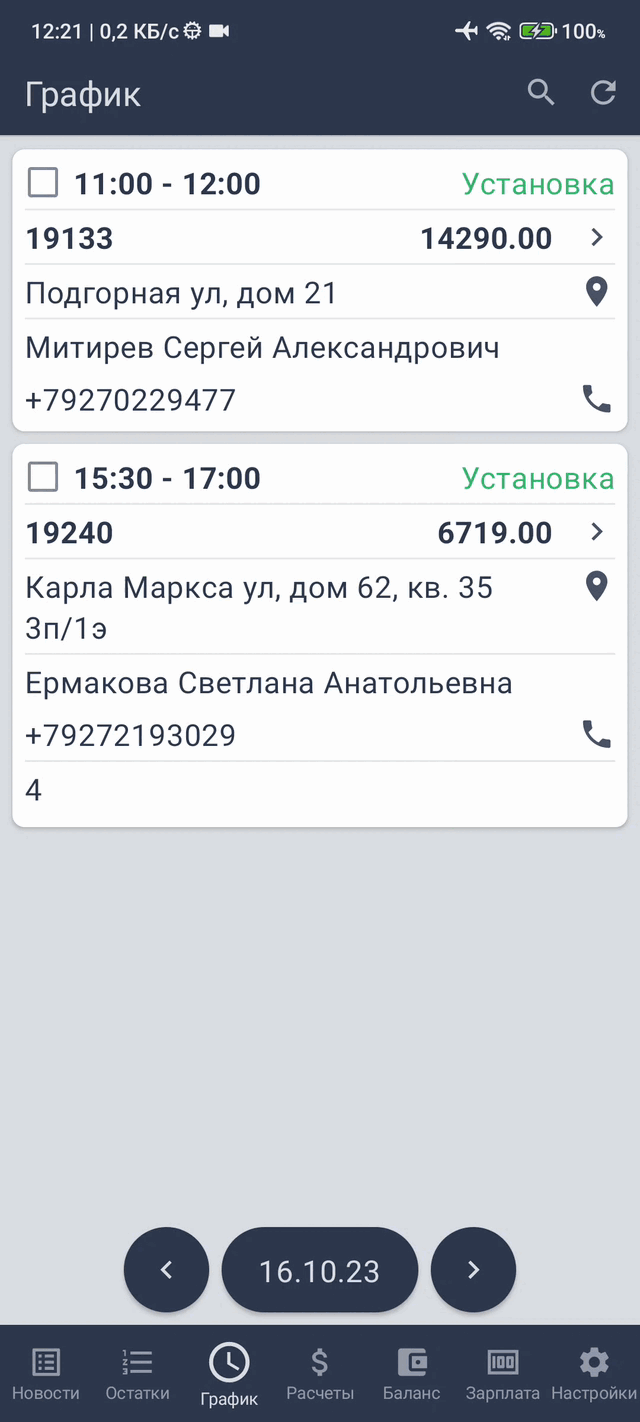
Task: Select the График tab
Action: click(229, 1373)
